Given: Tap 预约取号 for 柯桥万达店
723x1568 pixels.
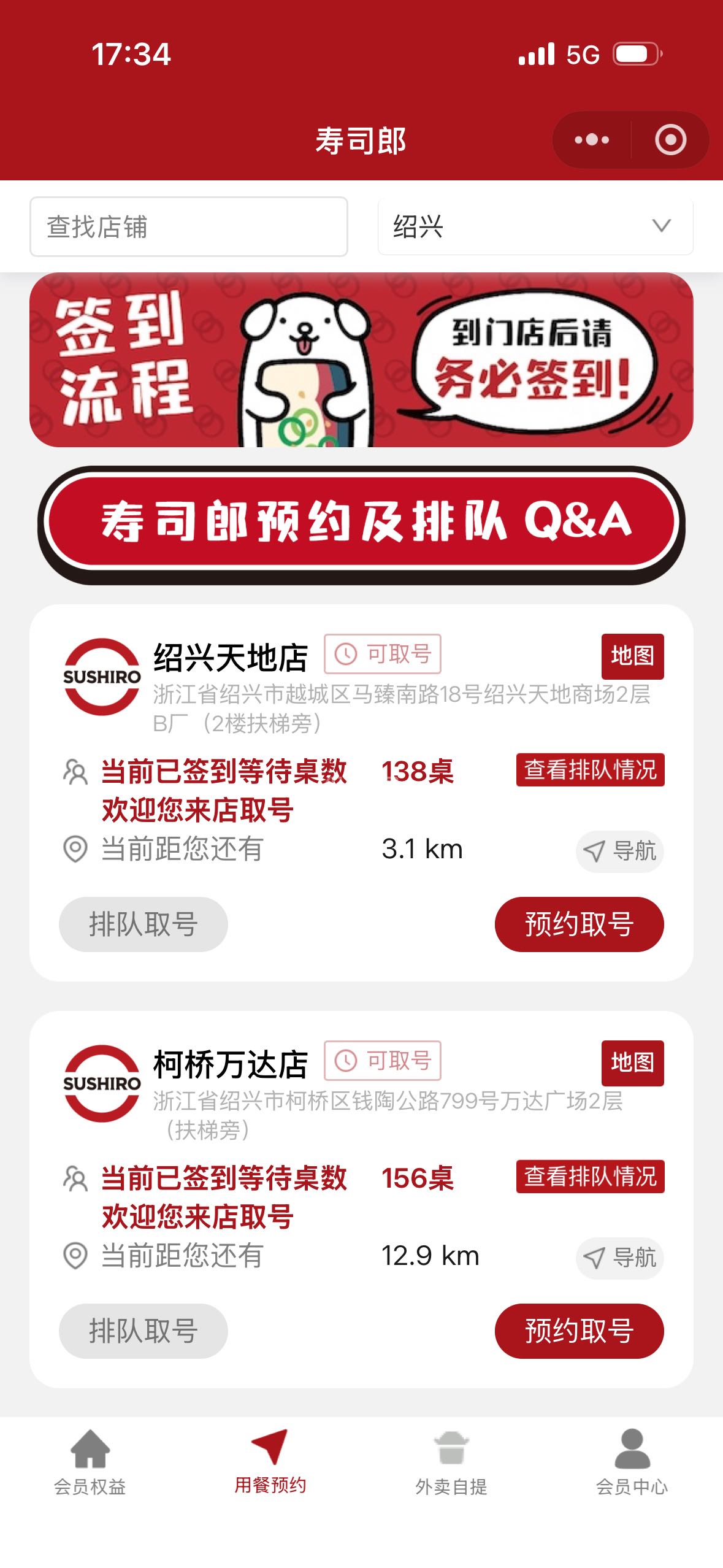Looking at the screenshot, I should click(x=579, y=1331).
